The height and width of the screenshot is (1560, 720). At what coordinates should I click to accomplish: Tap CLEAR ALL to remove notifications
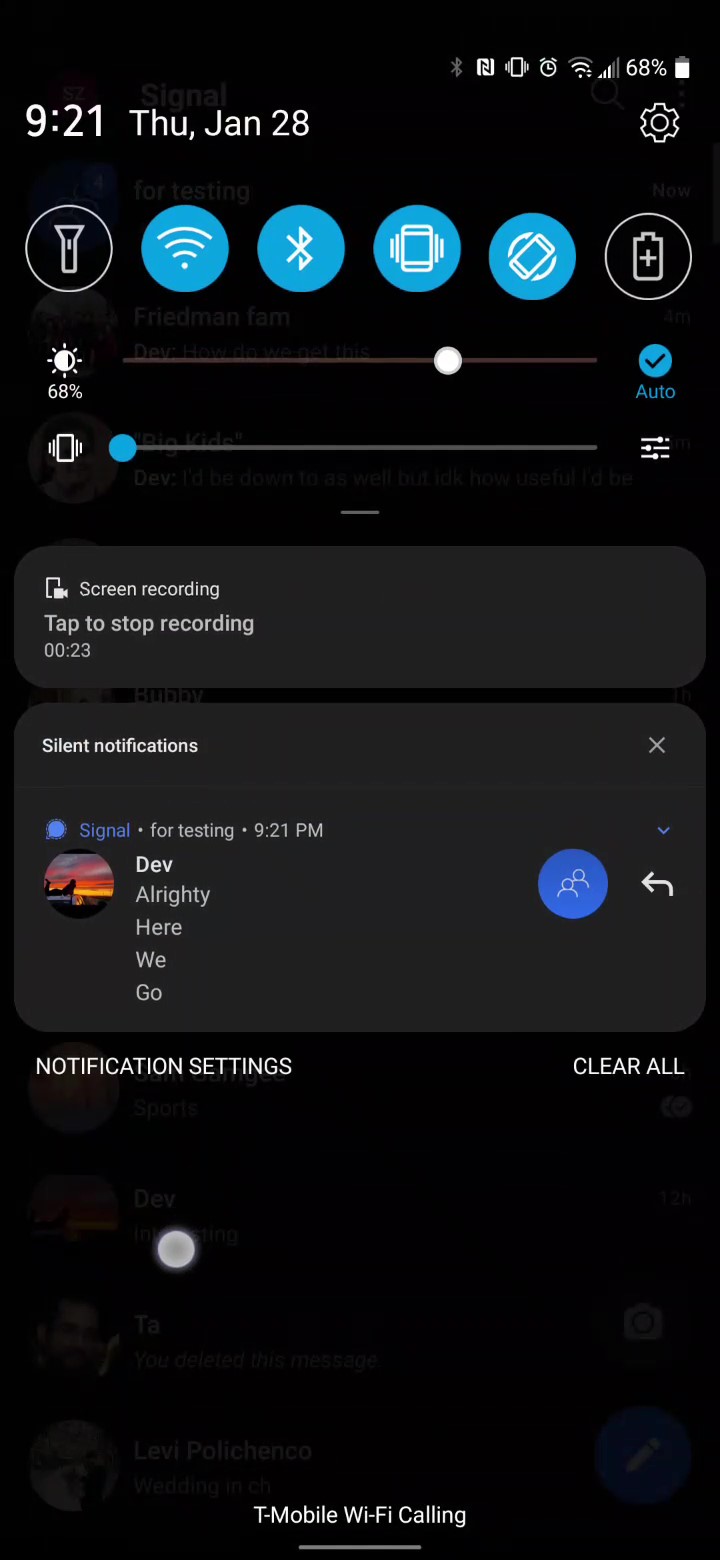628,1066
